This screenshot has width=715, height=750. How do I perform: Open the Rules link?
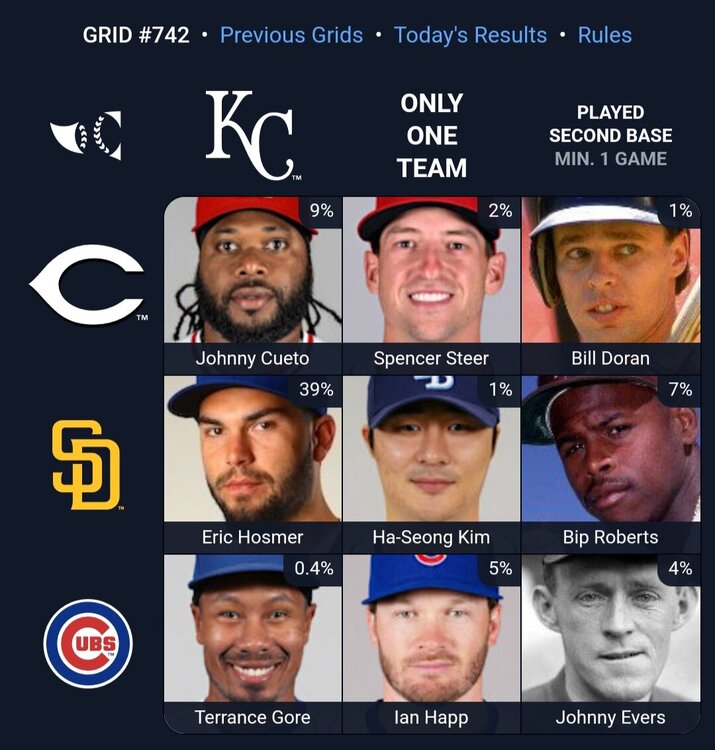pos(604,35)
